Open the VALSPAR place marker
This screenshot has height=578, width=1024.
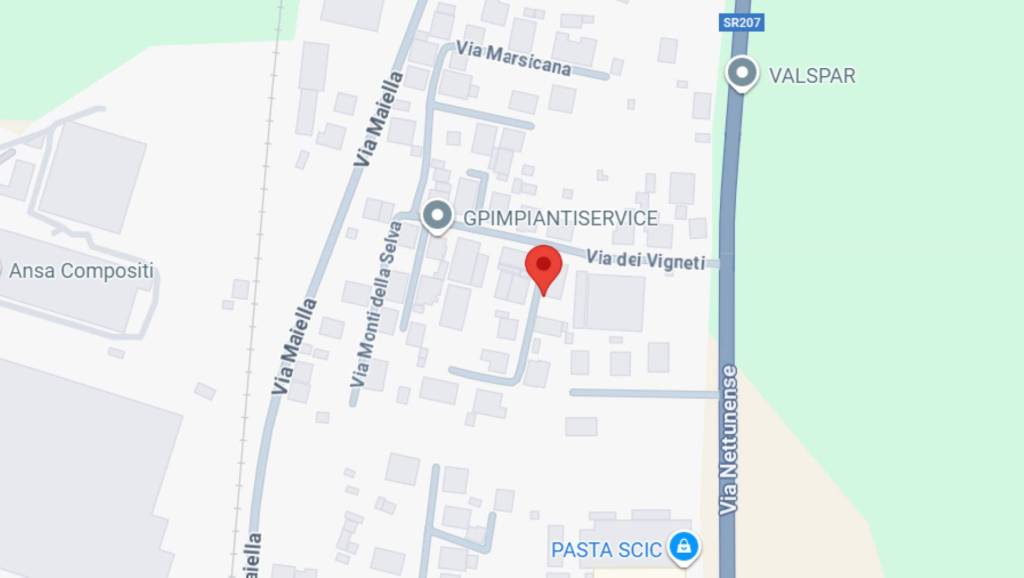pyautogui.click(x=741, y=73)
